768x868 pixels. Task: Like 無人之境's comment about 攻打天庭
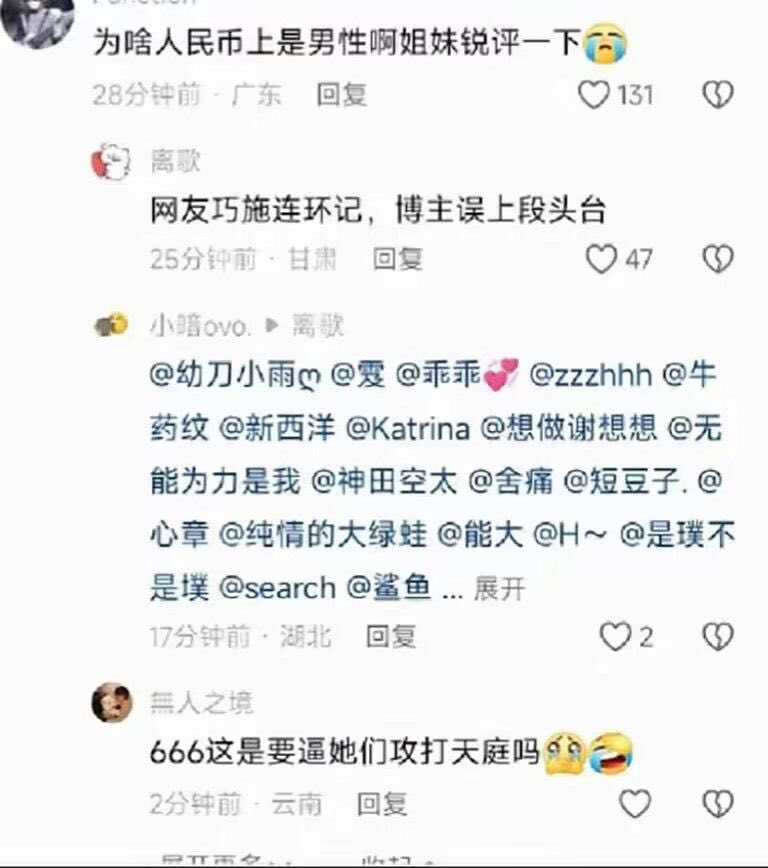click(635, 803)
